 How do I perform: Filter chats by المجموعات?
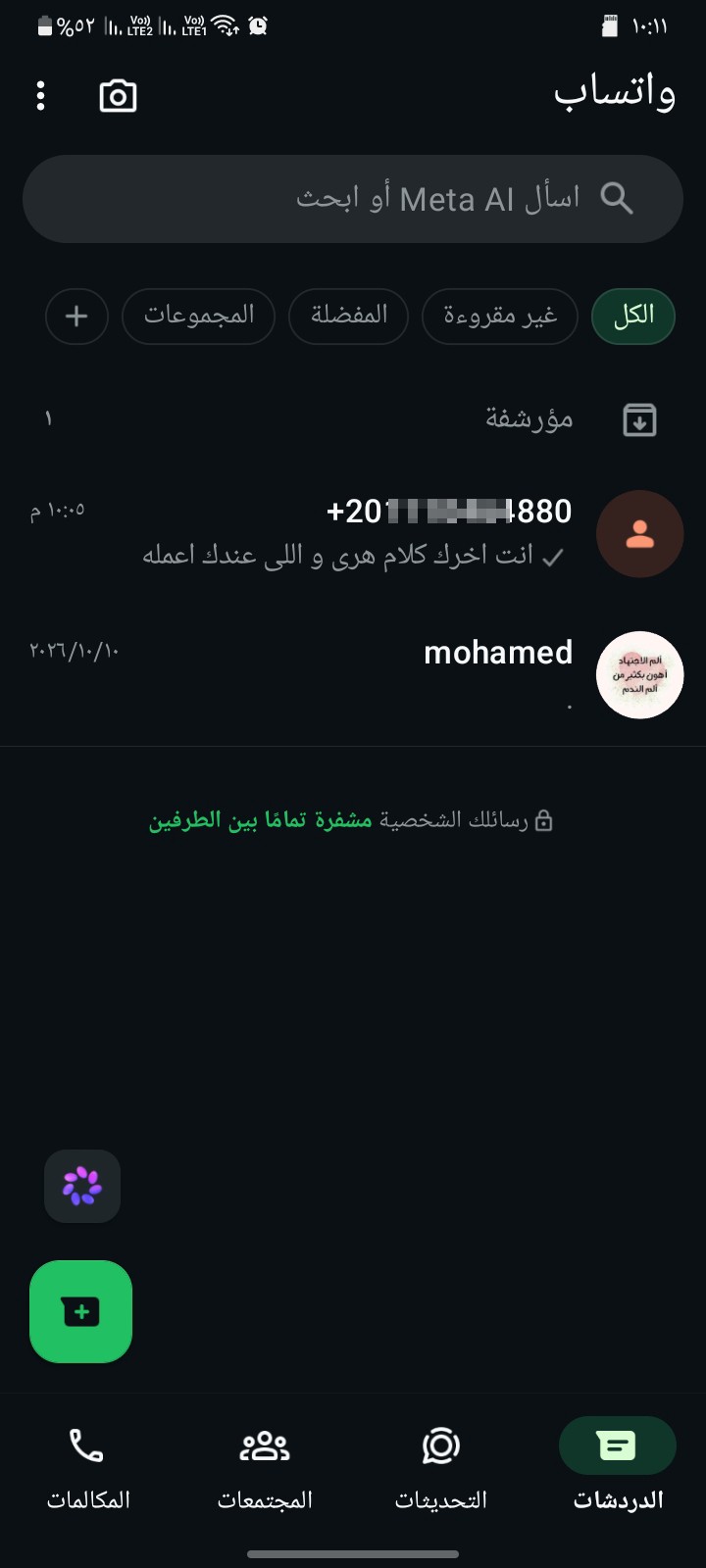pyautogui.click(x=198, y=316)
